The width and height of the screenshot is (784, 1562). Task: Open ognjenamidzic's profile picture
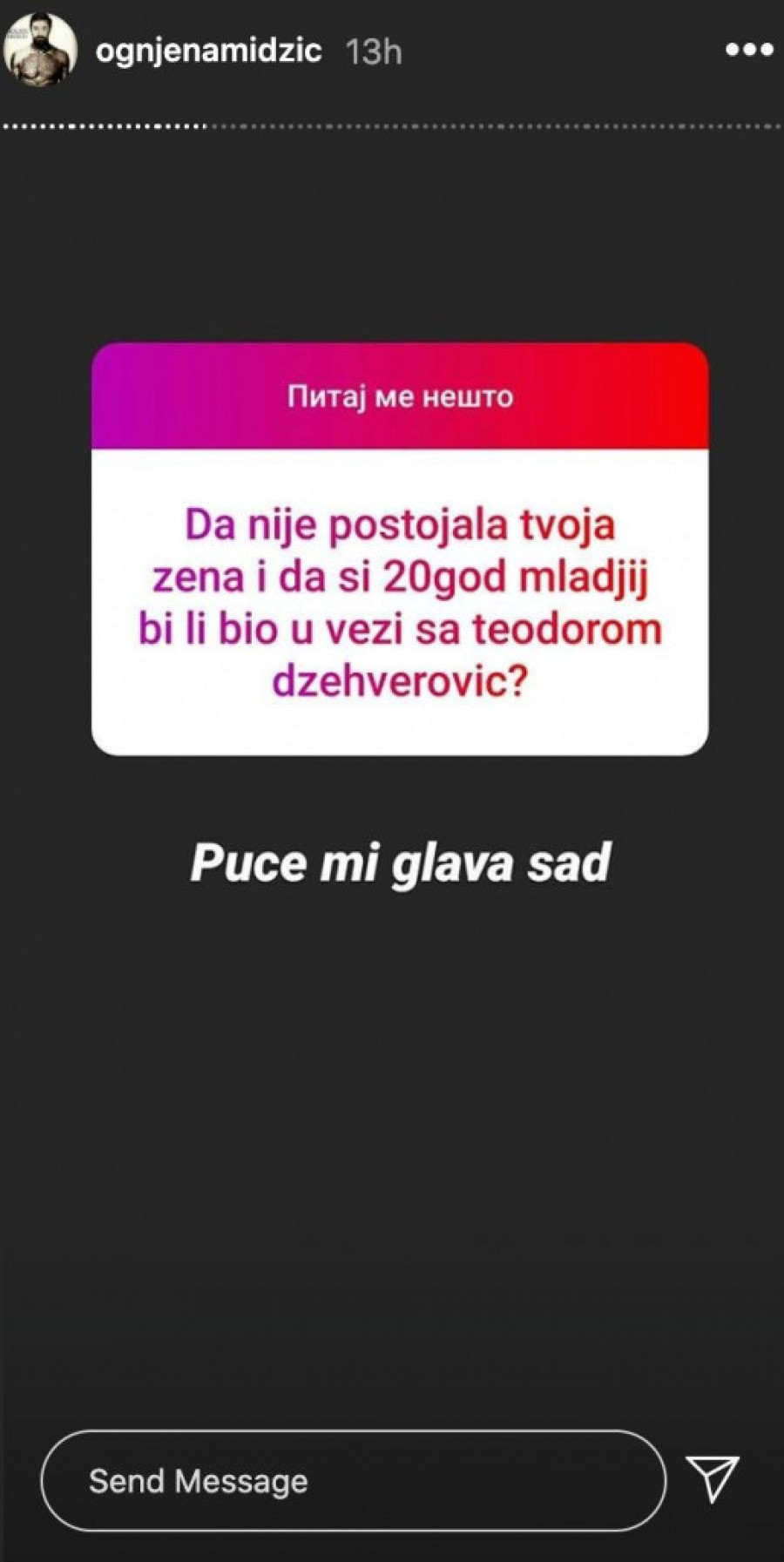click(39, 52)
